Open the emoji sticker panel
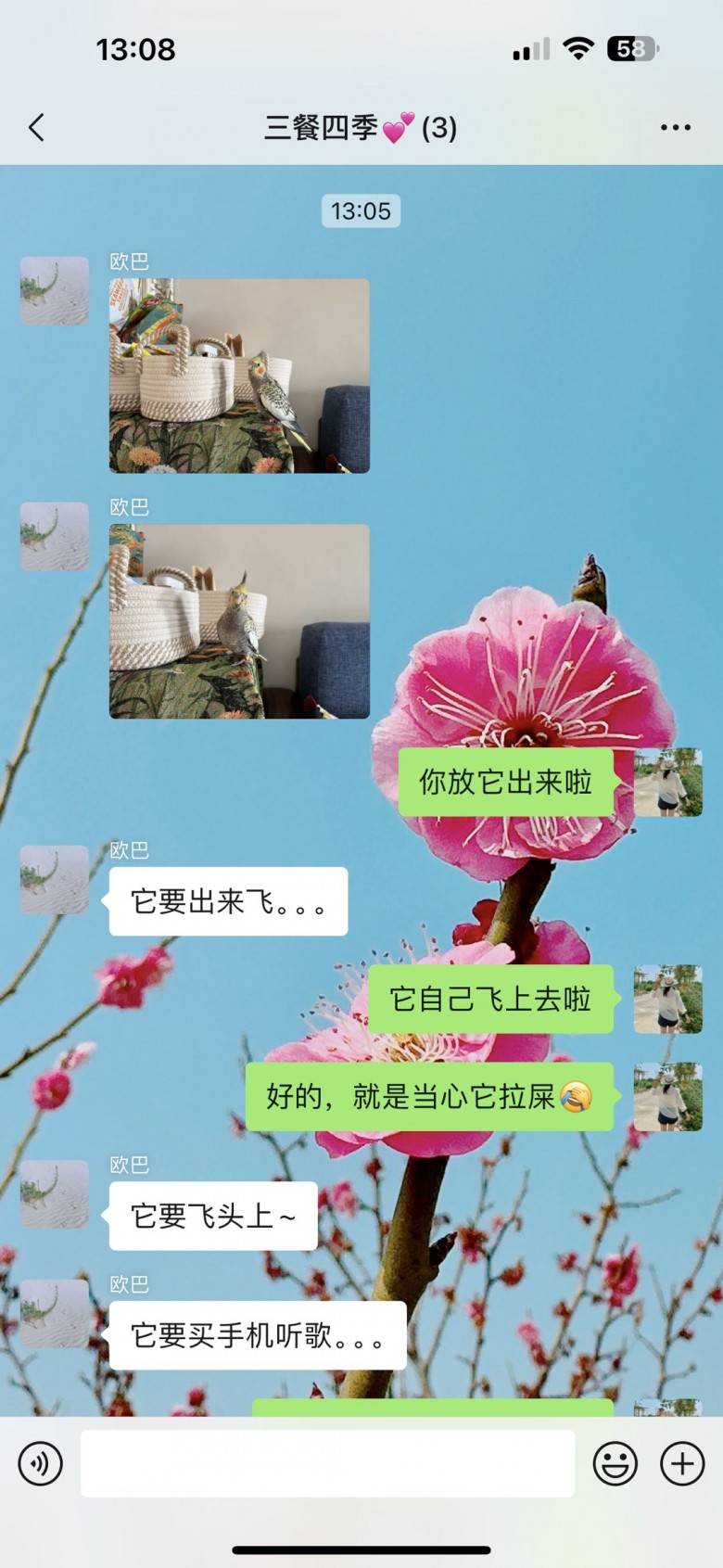Image resolution: width=723 pixels, height=1568 pixels. pos(615,1464)
